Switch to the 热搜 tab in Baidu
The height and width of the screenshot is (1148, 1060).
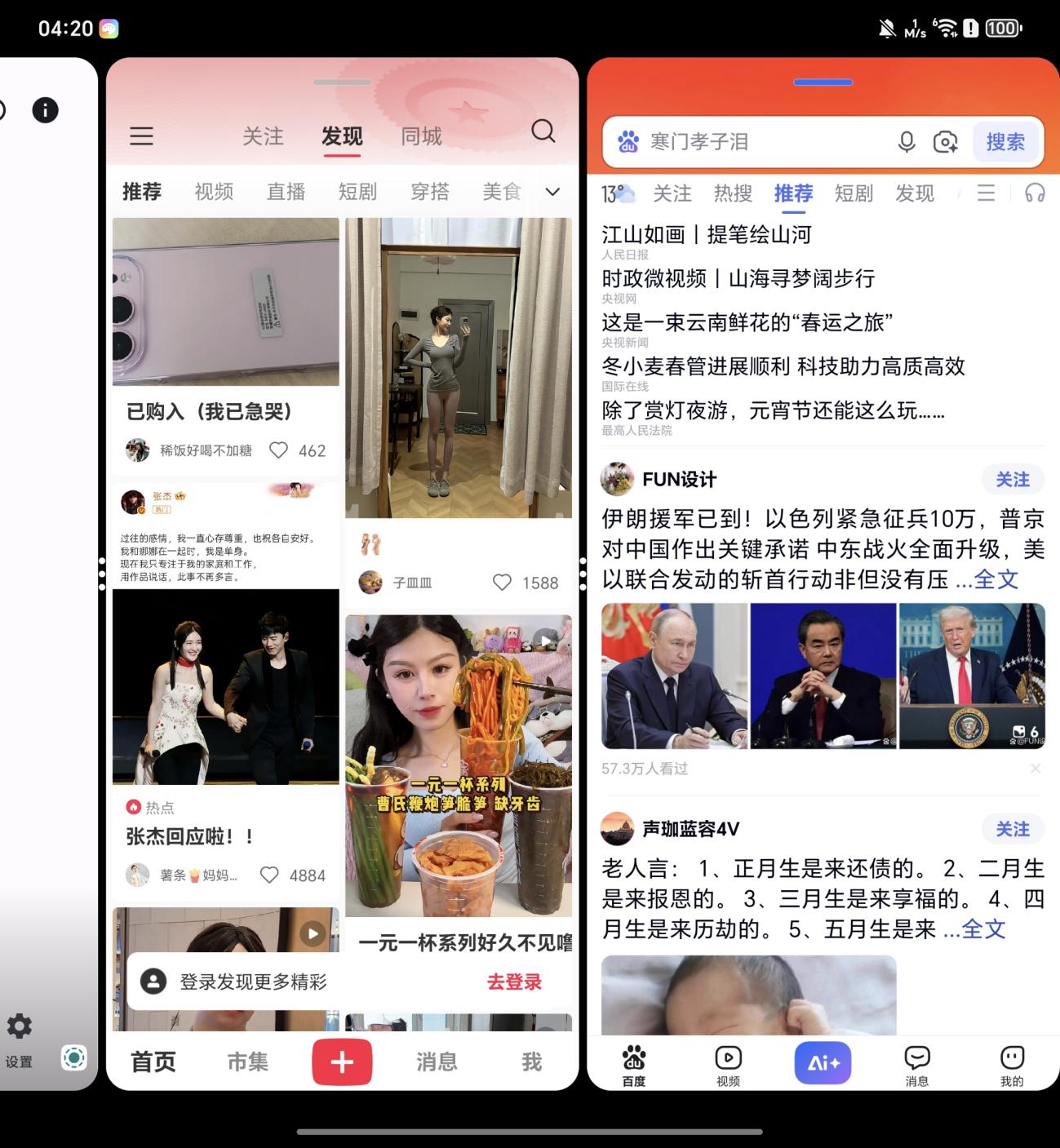[732, 193]
